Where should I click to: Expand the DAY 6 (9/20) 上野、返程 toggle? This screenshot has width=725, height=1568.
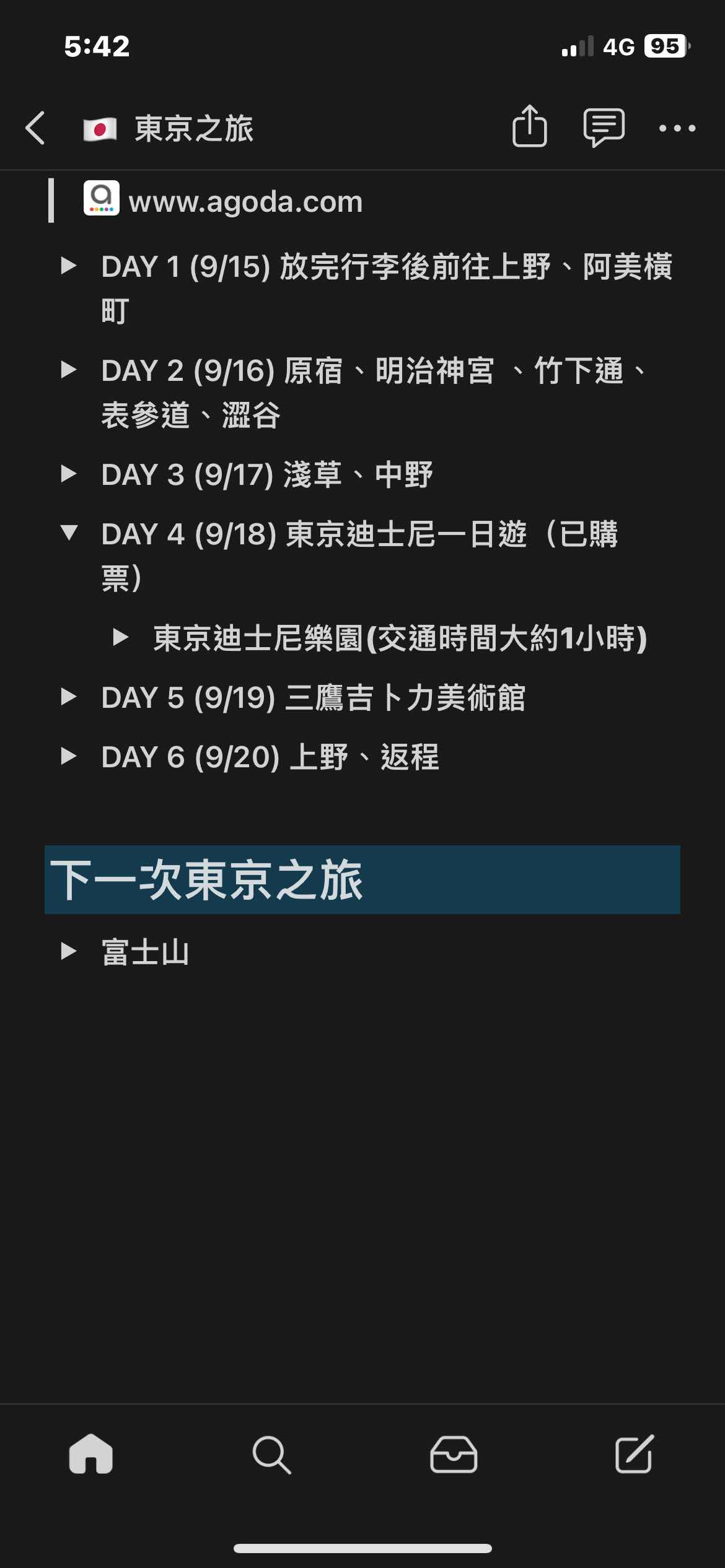69,756
